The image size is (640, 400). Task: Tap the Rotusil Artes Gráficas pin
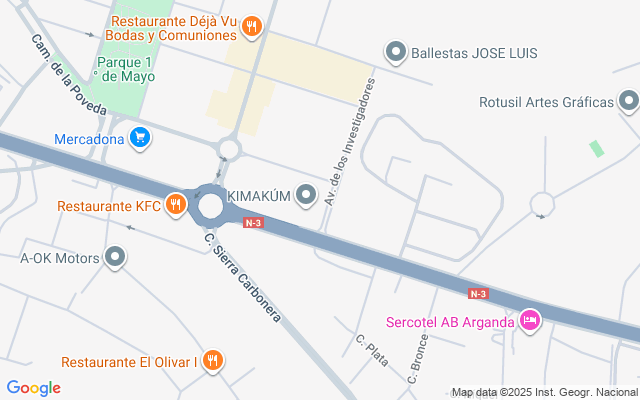628,101
